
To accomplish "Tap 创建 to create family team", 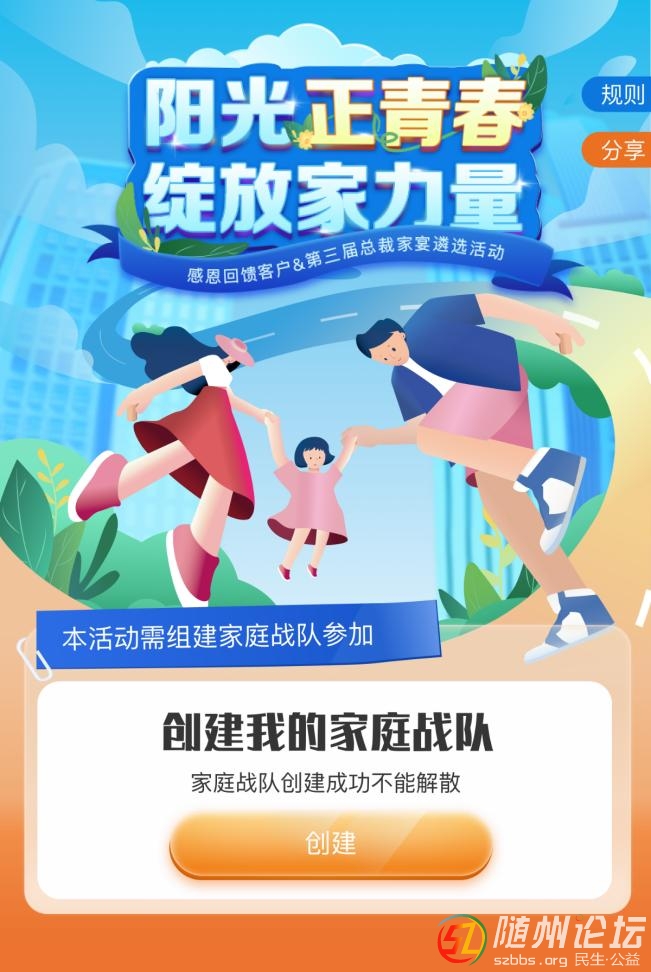I will click(330, 843).
